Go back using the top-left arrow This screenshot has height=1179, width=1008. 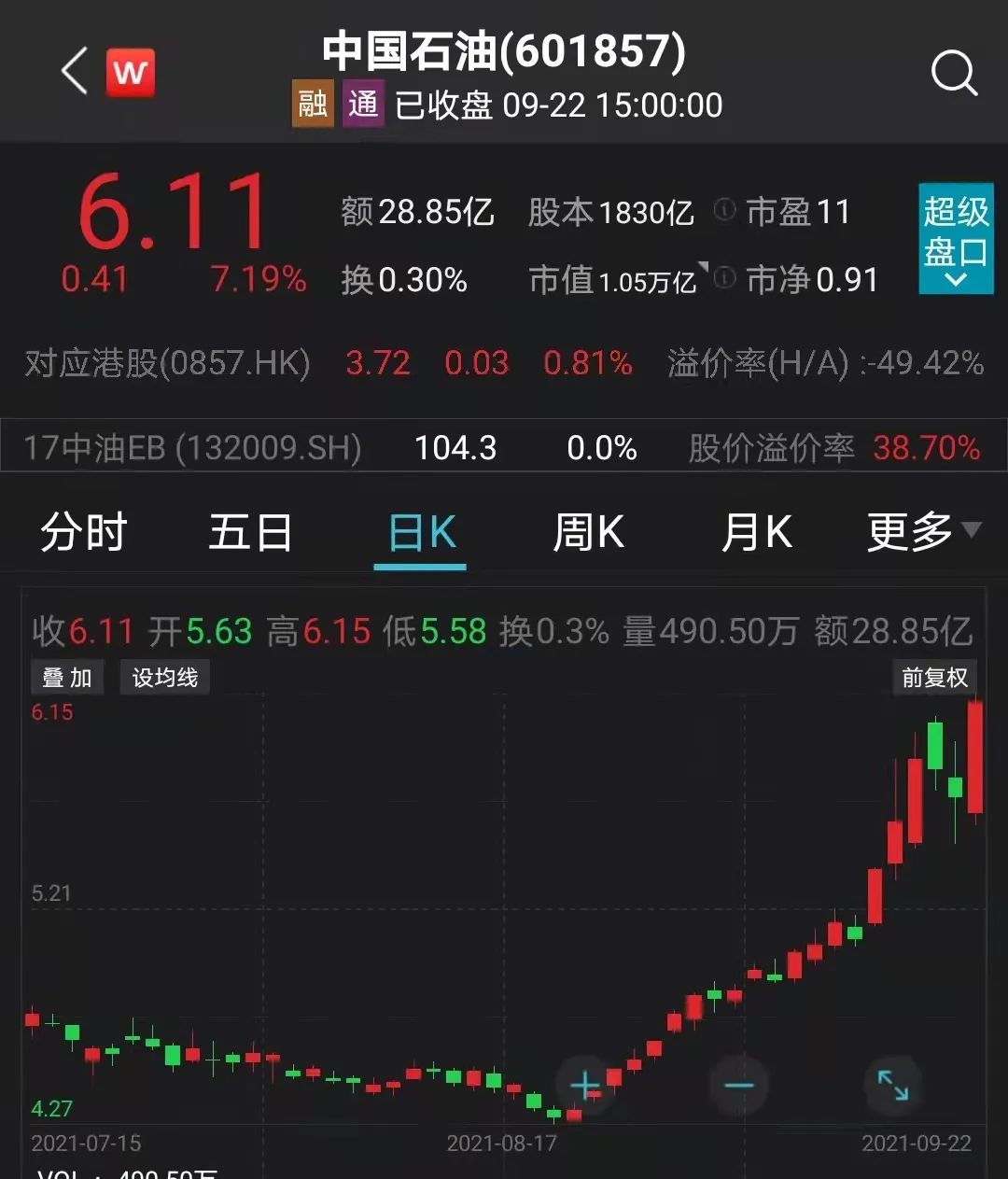tap(75, 72)
